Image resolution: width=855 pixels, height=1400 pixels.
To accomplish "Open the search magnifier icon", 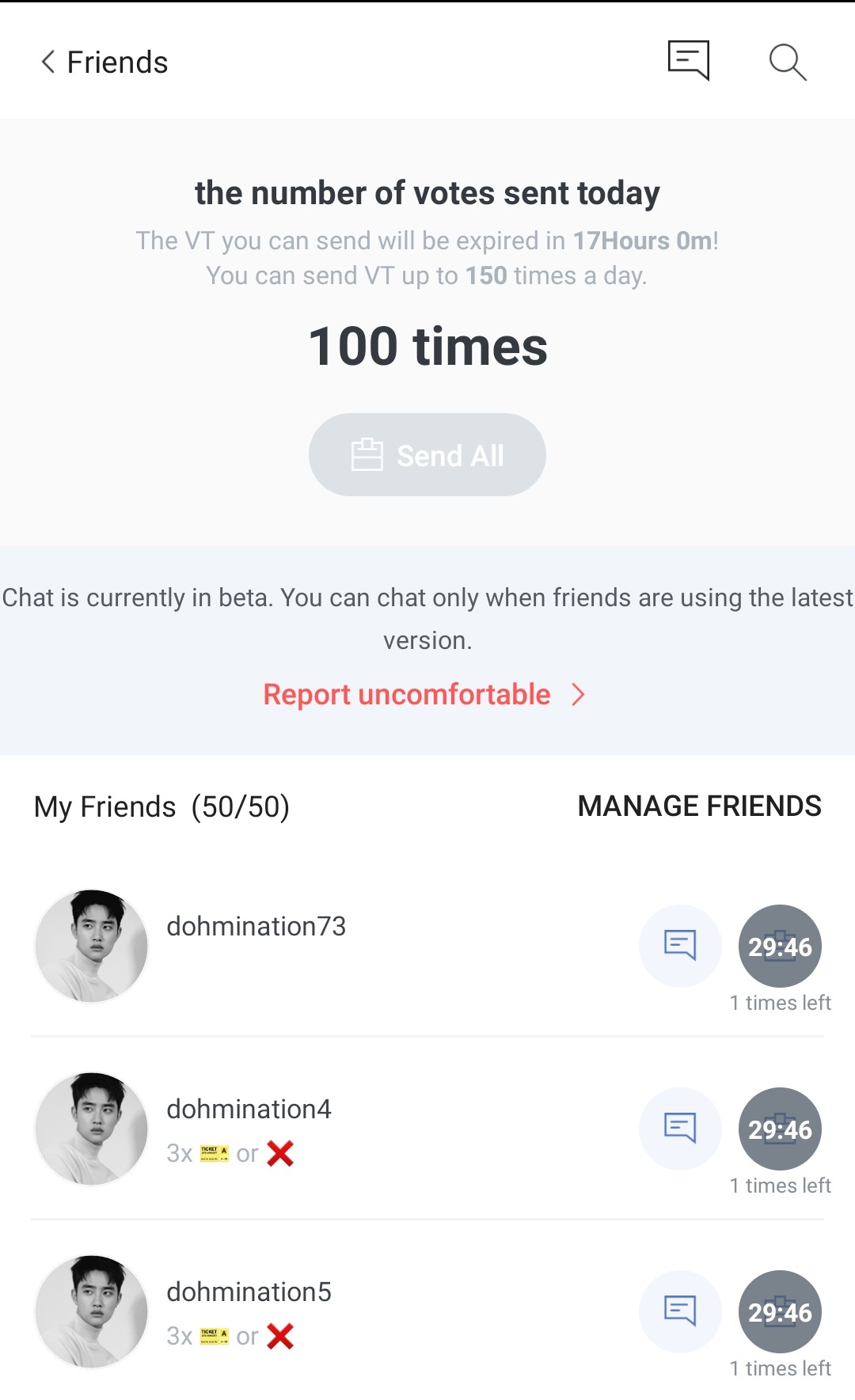I will [x=788, y=62].
